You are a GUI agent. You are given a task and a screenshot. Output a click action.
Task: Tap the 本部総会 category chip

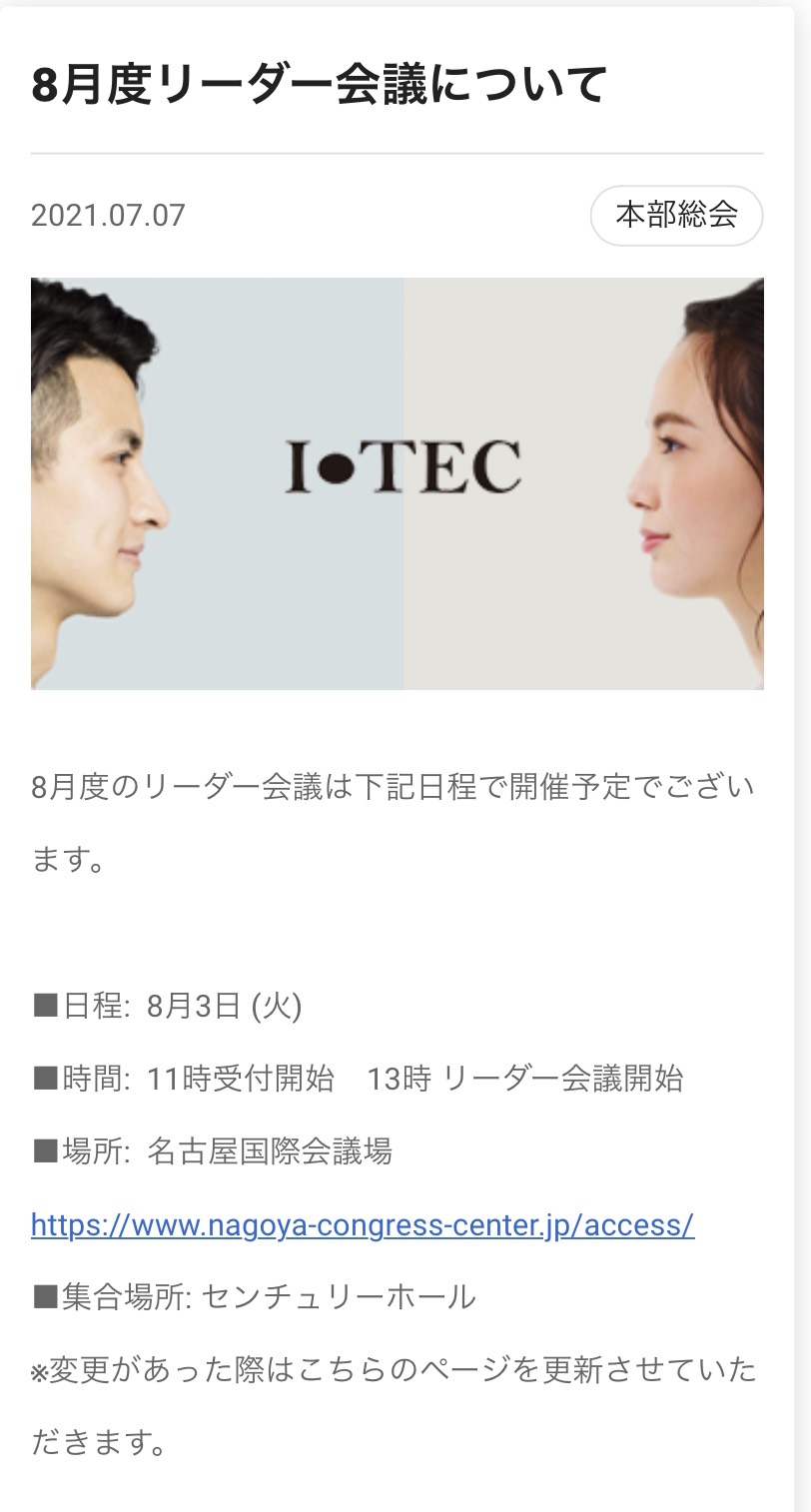[676, 215]
